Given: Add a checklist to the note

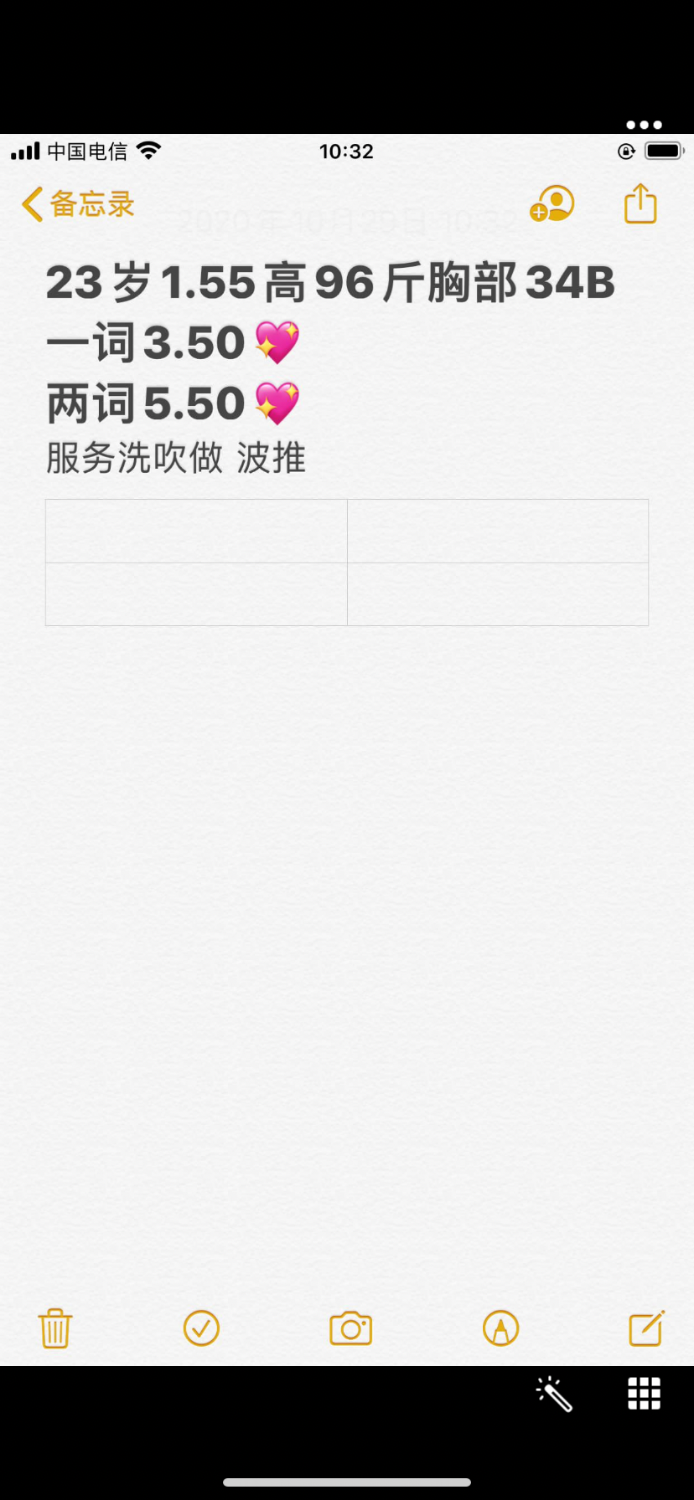Looking at the screenshot, I should click(201, 1328).
